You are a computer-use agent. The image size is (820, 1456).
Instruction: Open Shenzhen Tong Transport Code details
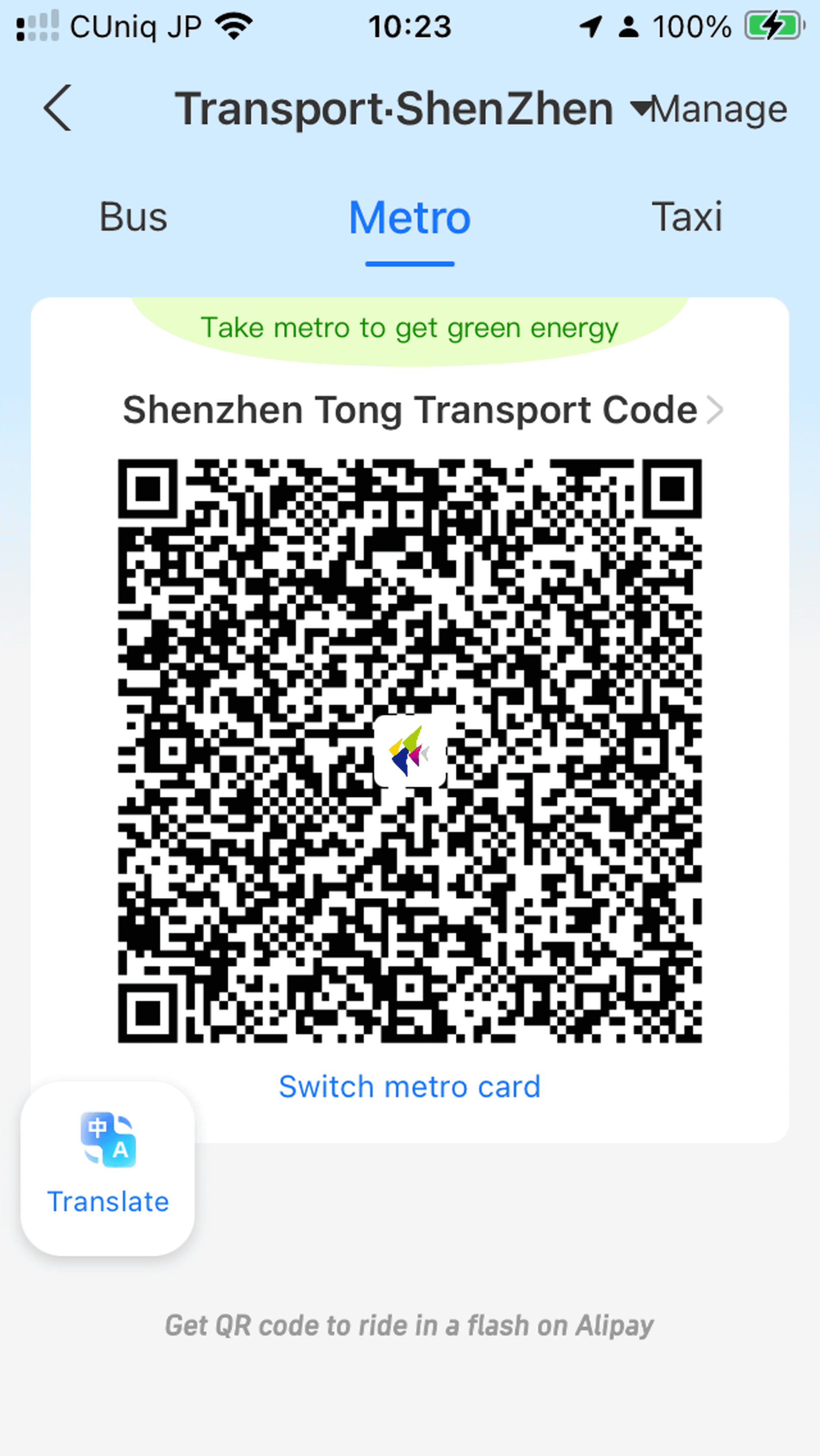pos(422,410)
